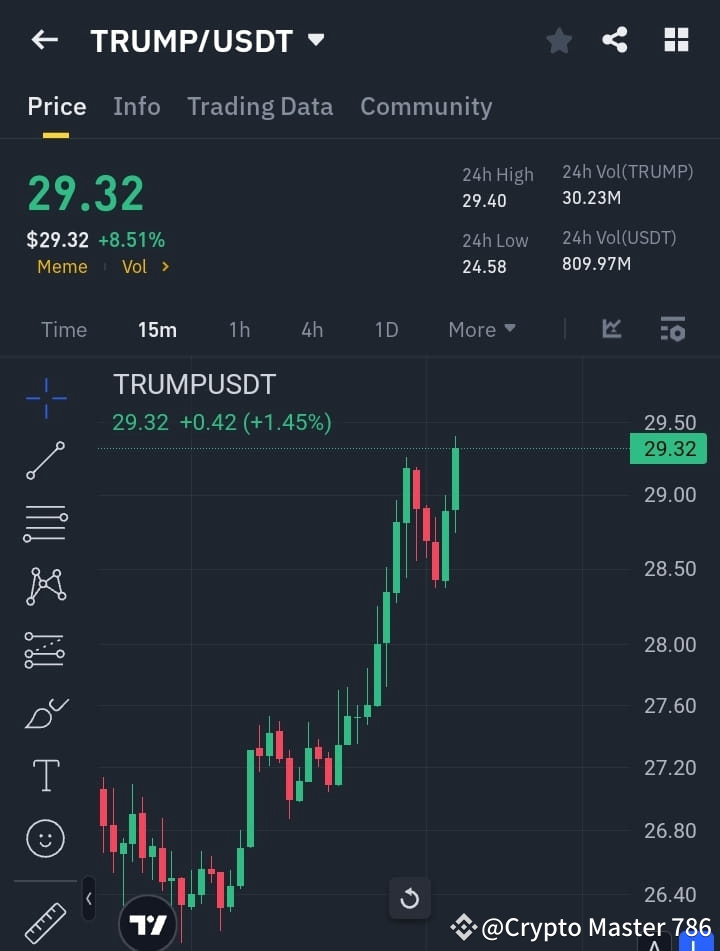Select the XABCD pattern tool
Viewport: 720px width, 951px height.
(x=45, y=587)
